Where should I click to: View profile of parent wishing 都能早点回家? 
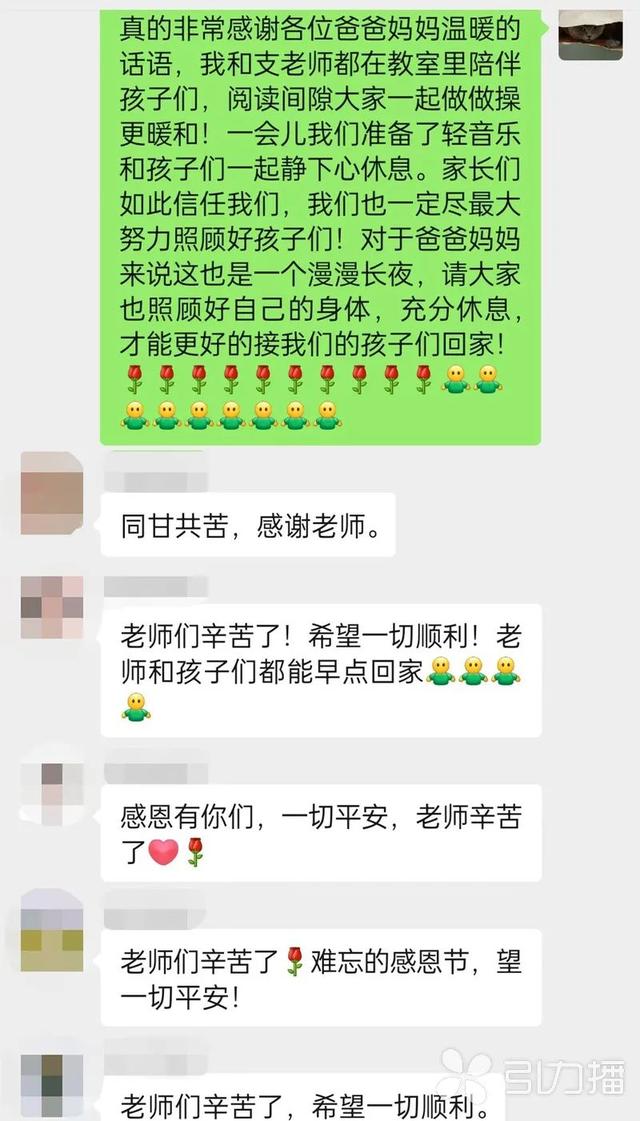[x=52, y=608]
